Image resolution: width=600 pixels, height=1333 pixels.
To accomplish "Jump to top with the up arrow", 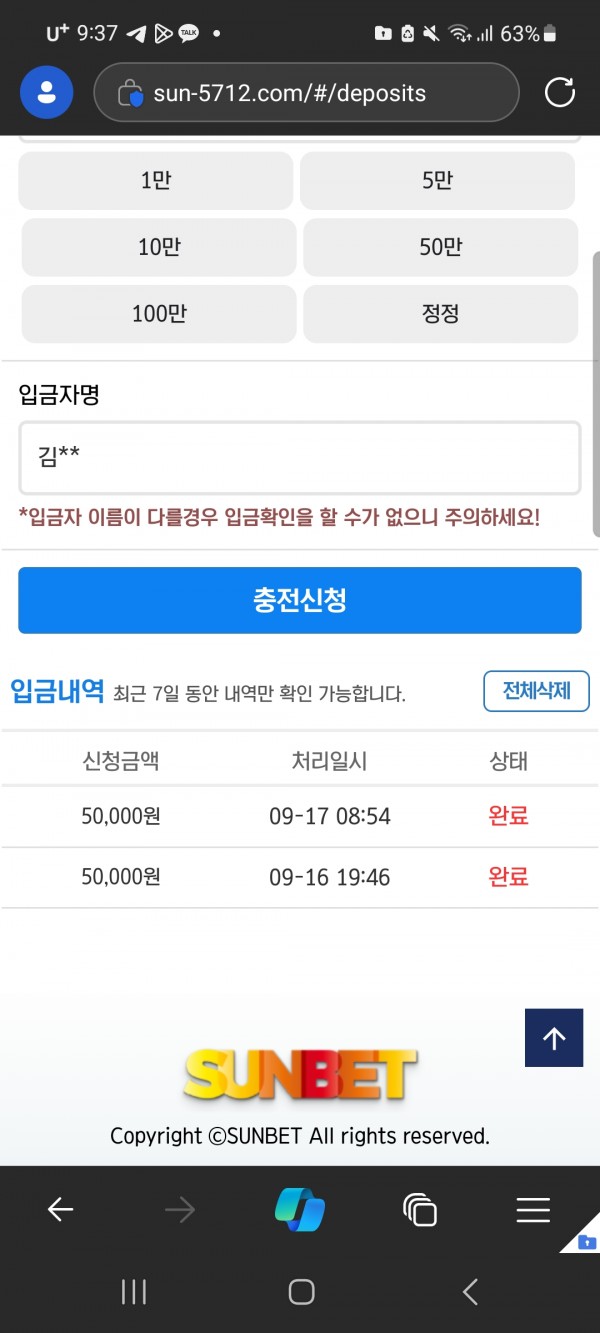I will click(x=554, y=1038).
